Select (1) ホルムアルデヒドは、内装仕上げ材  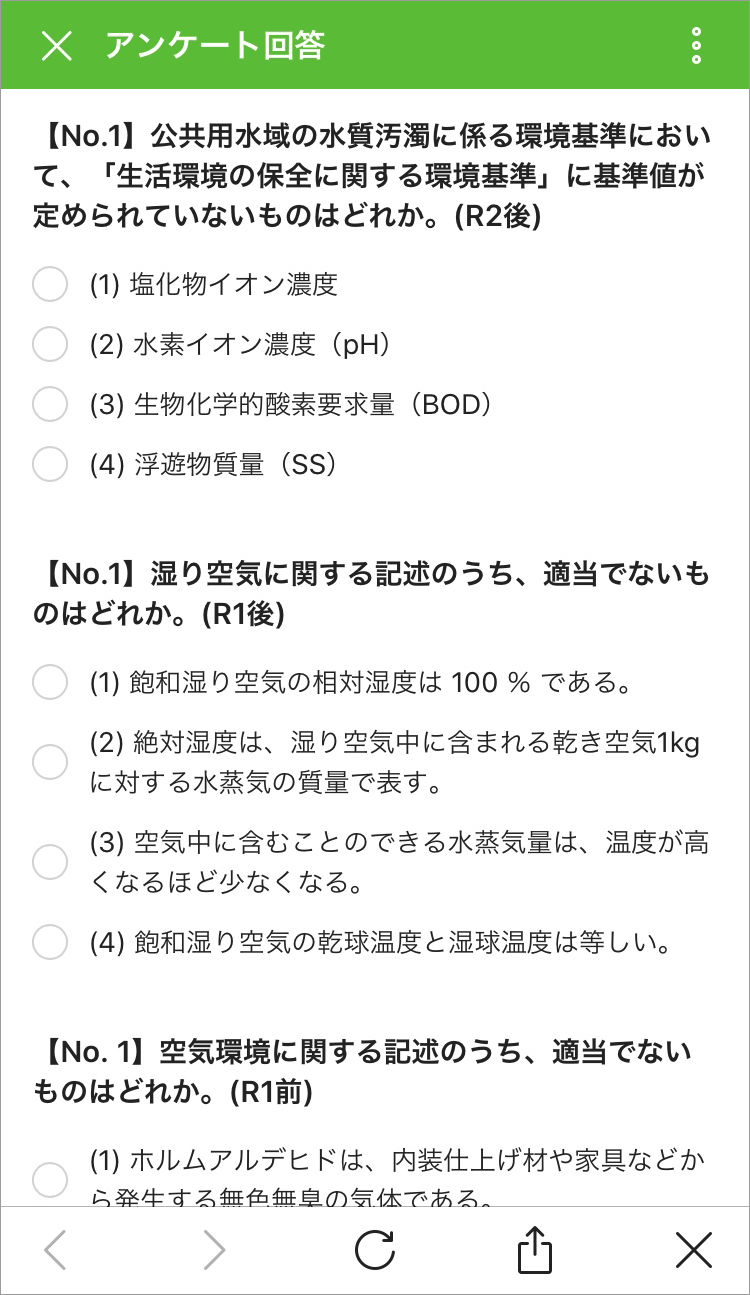(50, 1179)
